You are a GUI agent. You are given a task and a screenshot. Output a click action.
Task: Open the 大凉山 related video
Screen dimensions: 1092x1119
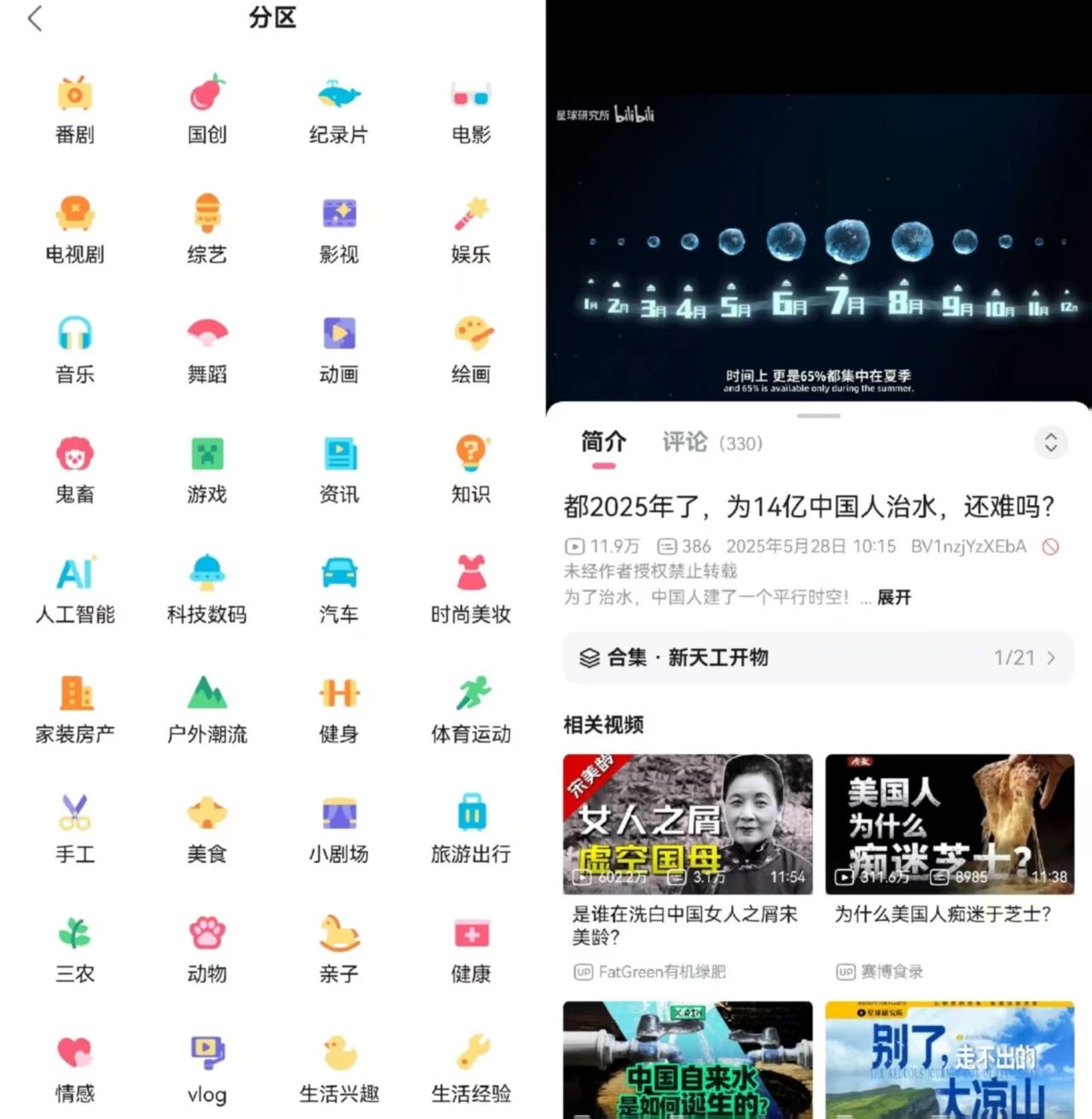point(949,1062)
